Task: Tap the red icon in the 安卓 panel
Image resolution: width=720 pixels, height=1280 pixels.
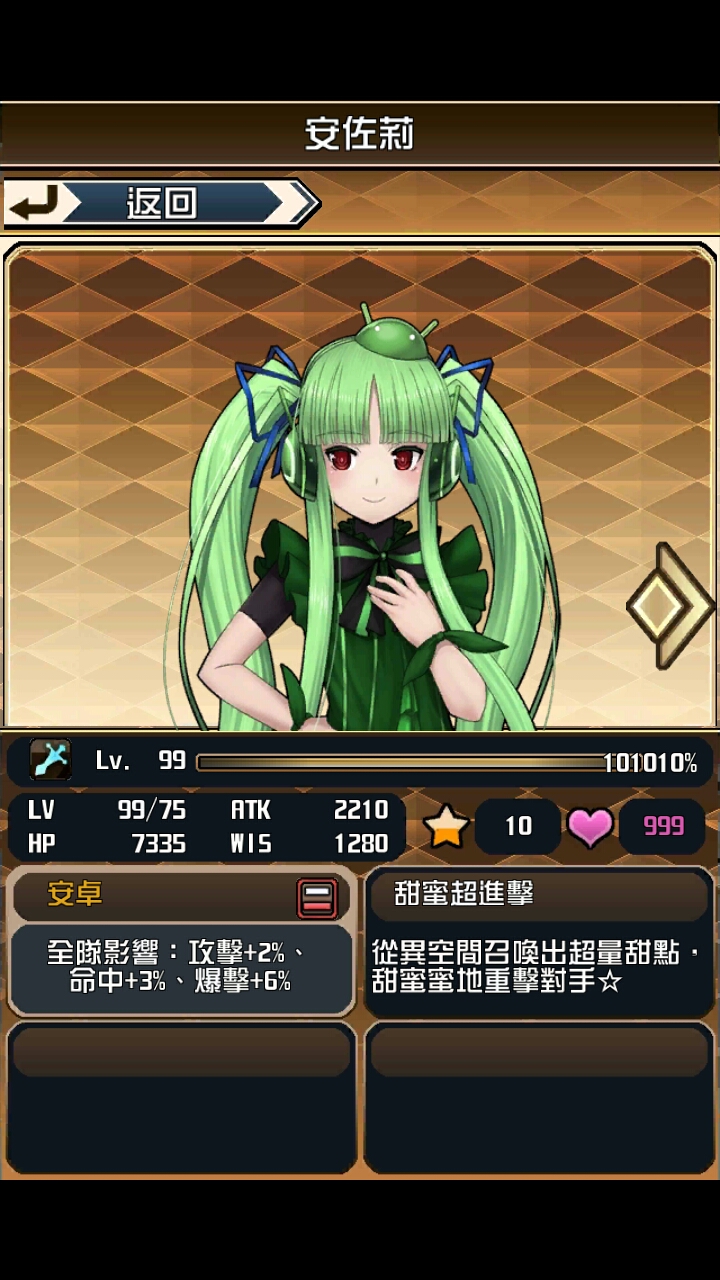Action: (317, 897)
